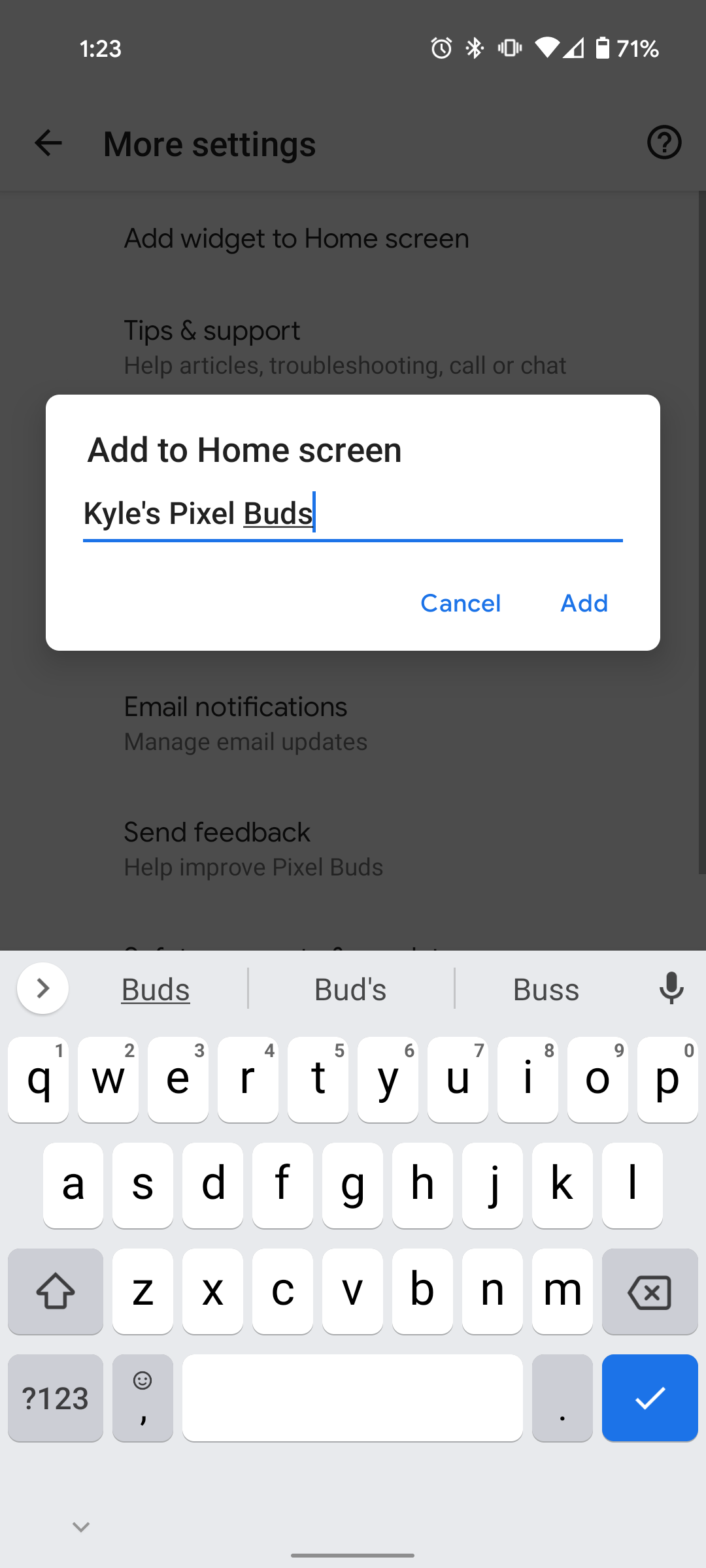The image size is (706, 1568).
Task: Hide the keyboard with the down chevron
Action: [x=81, y=1527]
